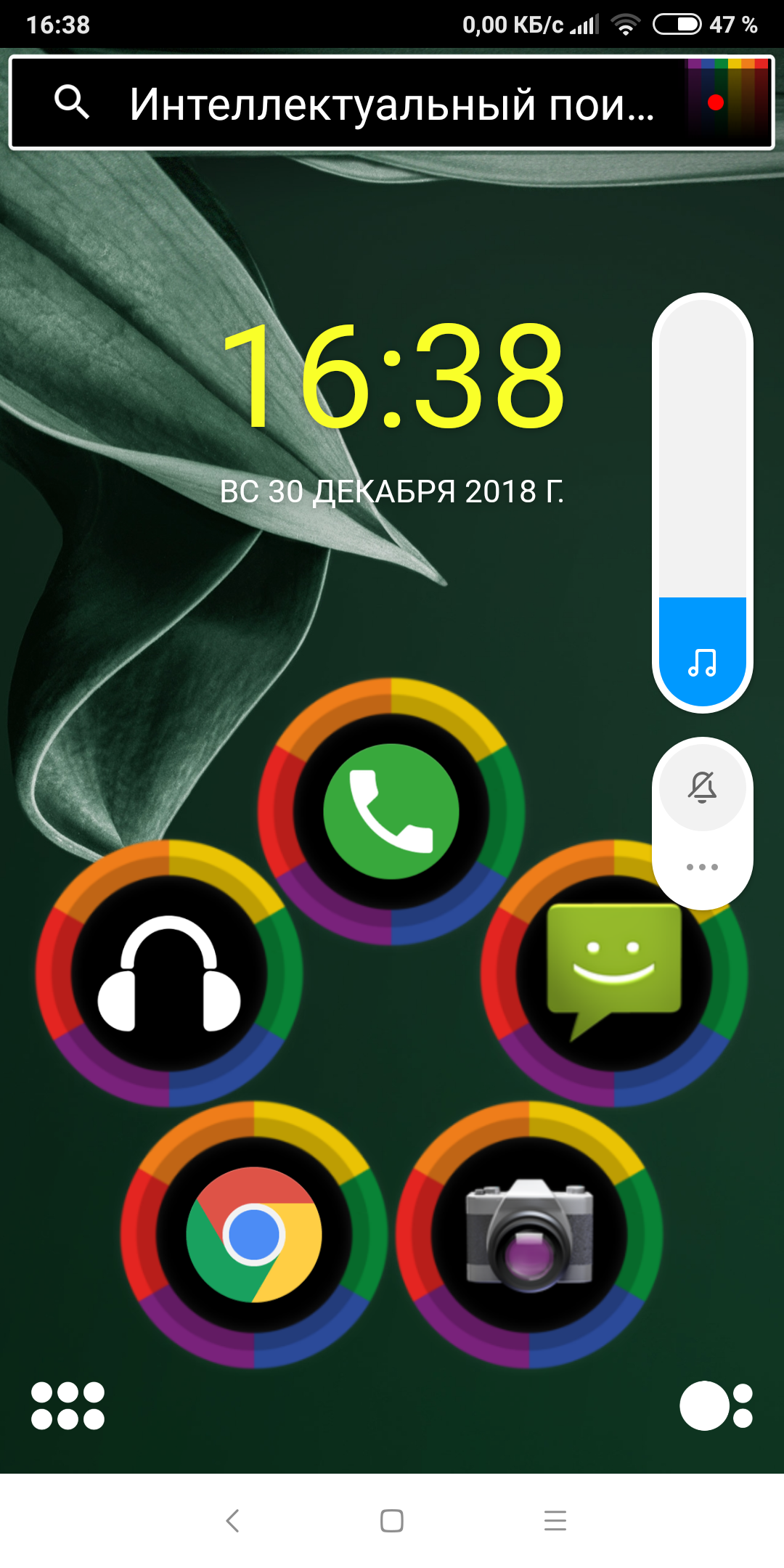Launch Chrome browser
The image size is (784, 1568).
tap(254, 1235)
